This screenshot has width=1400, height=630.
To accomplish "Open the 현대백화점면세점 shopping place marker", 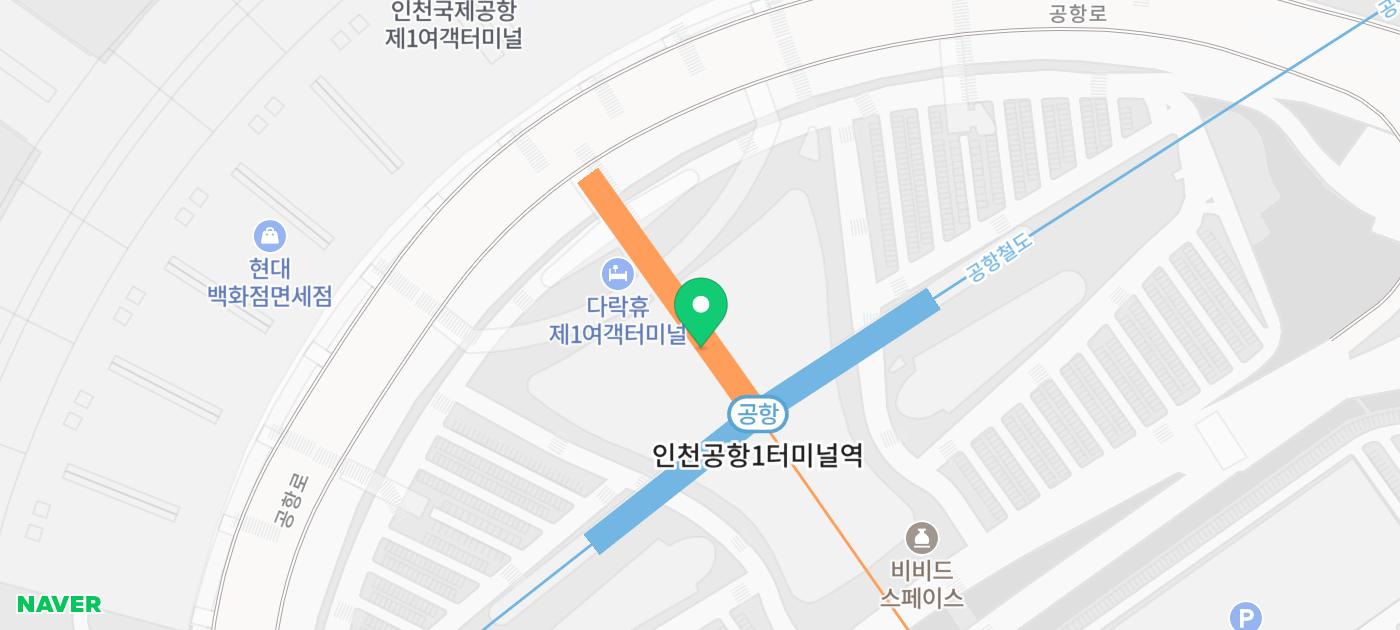I will [270, 237].
